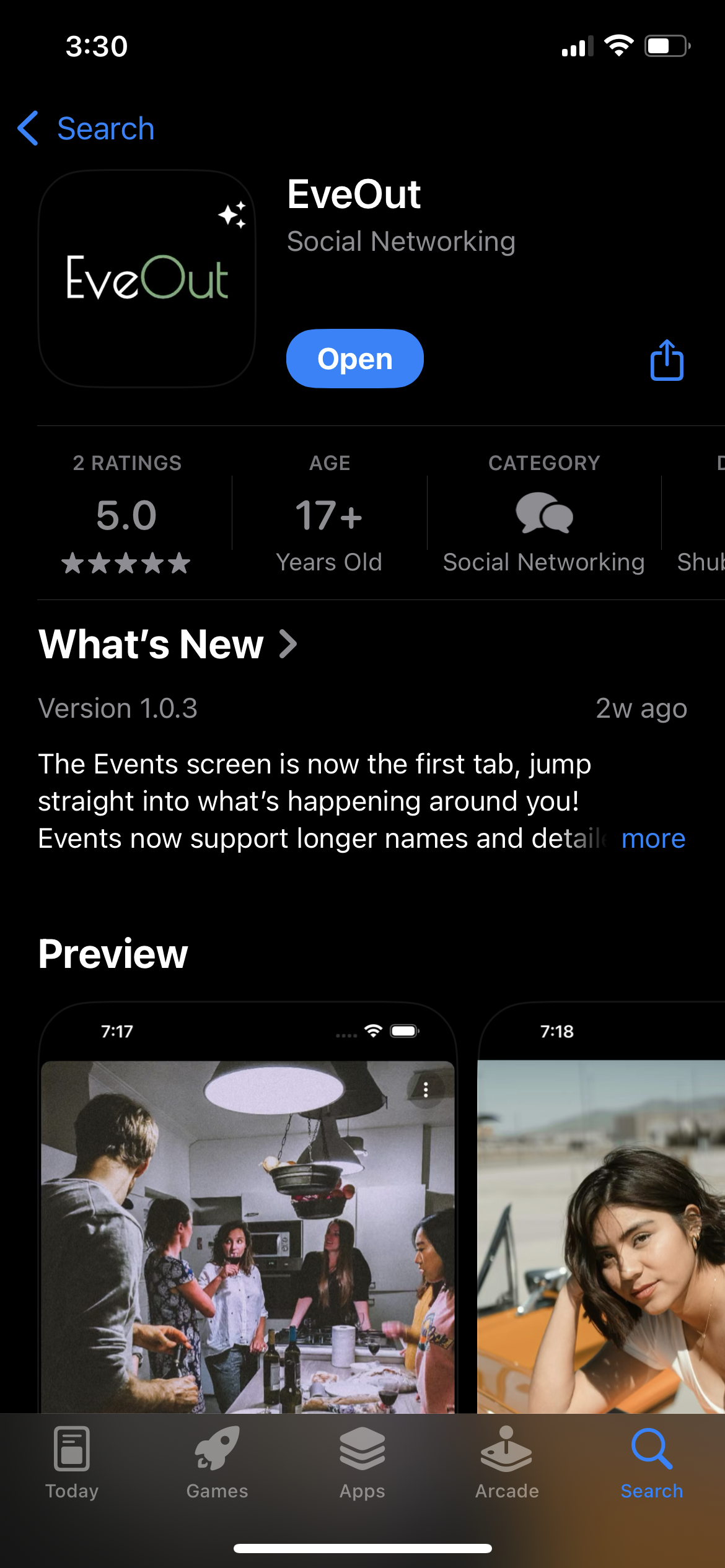Switch to the Apps tab
This screenshot has height=1568, width=725.
click(362, 1463)
